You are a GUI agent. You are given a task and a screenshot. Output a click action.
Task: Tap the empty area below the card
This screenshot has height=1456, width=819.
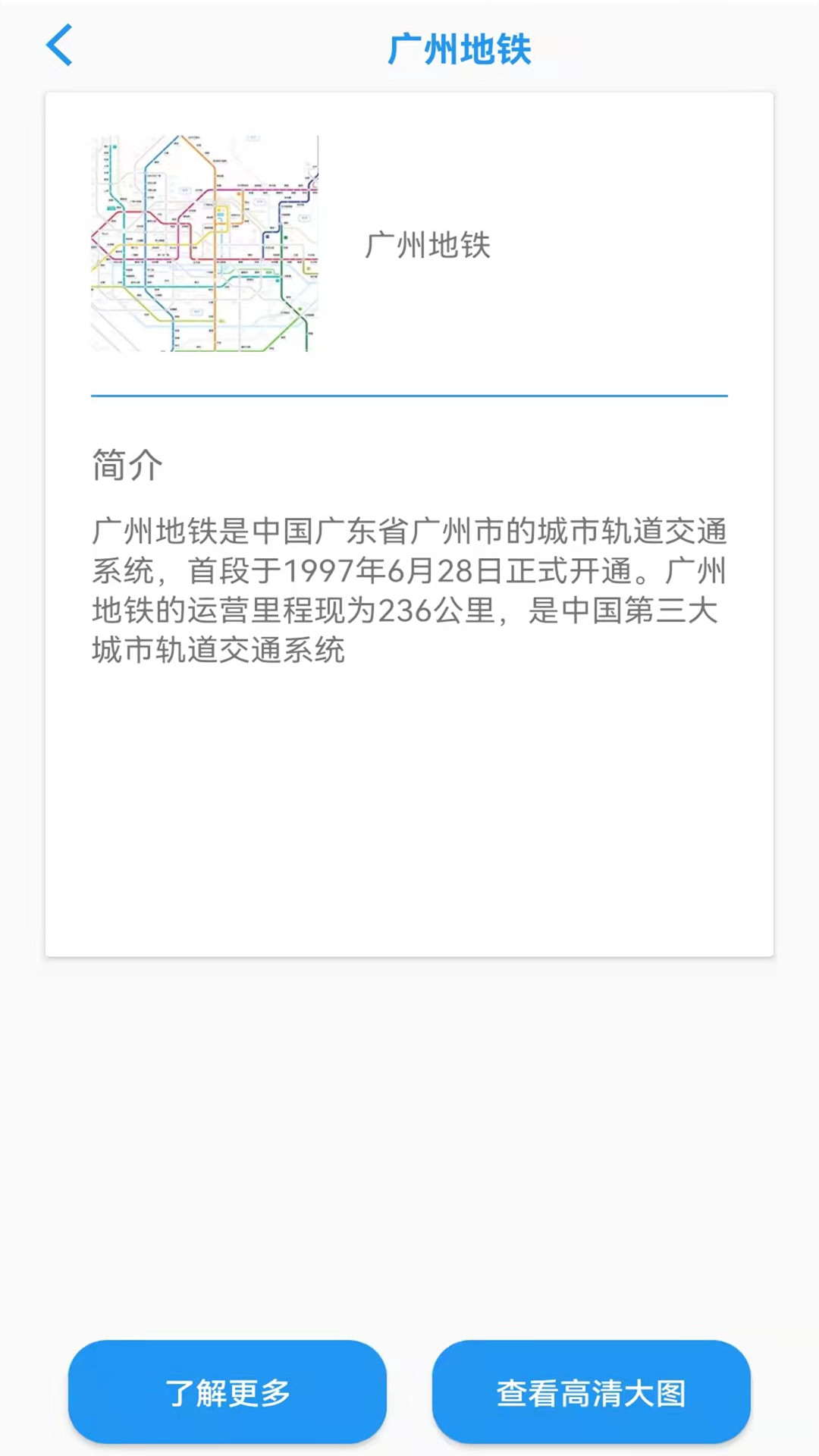[409, 1137]
